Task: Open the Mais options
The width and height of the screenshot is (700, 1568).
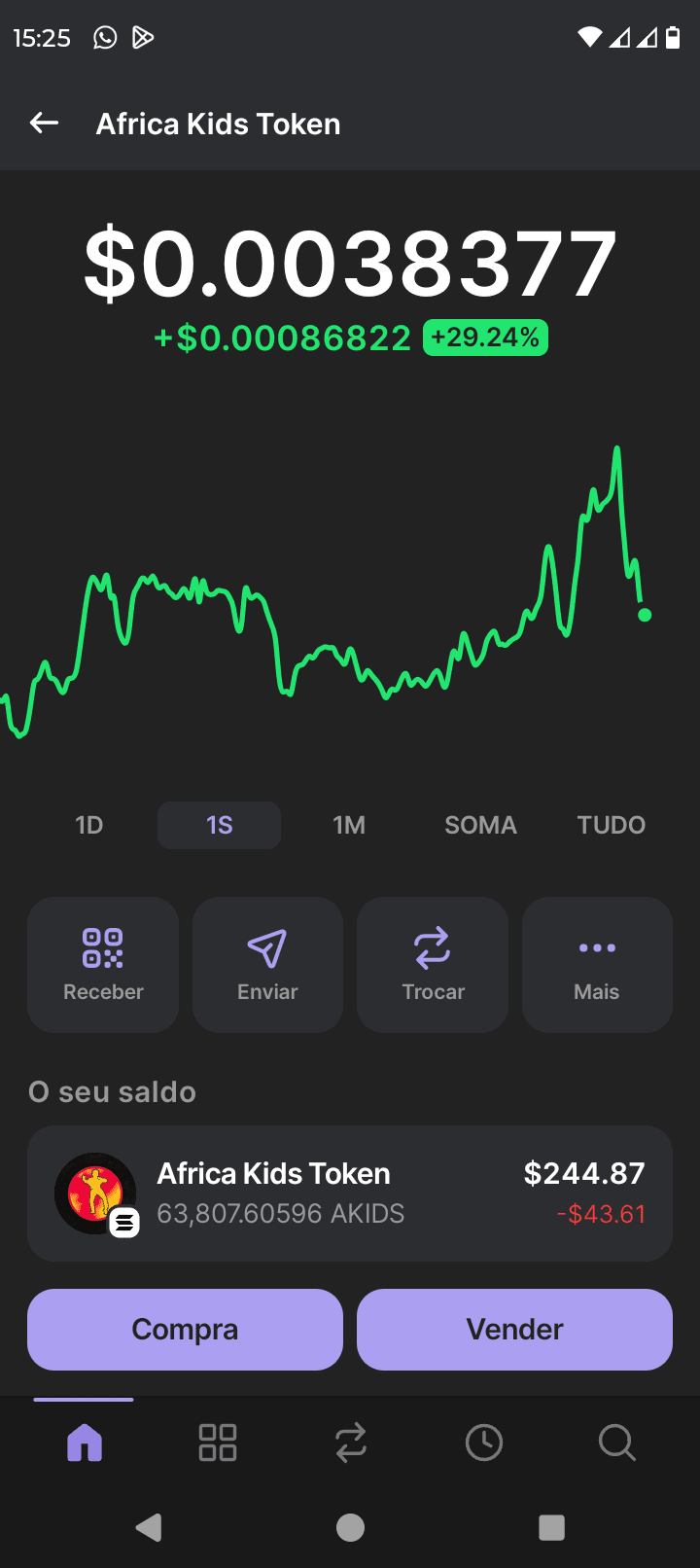Action: pyautogui.click(x=597, y=964)
